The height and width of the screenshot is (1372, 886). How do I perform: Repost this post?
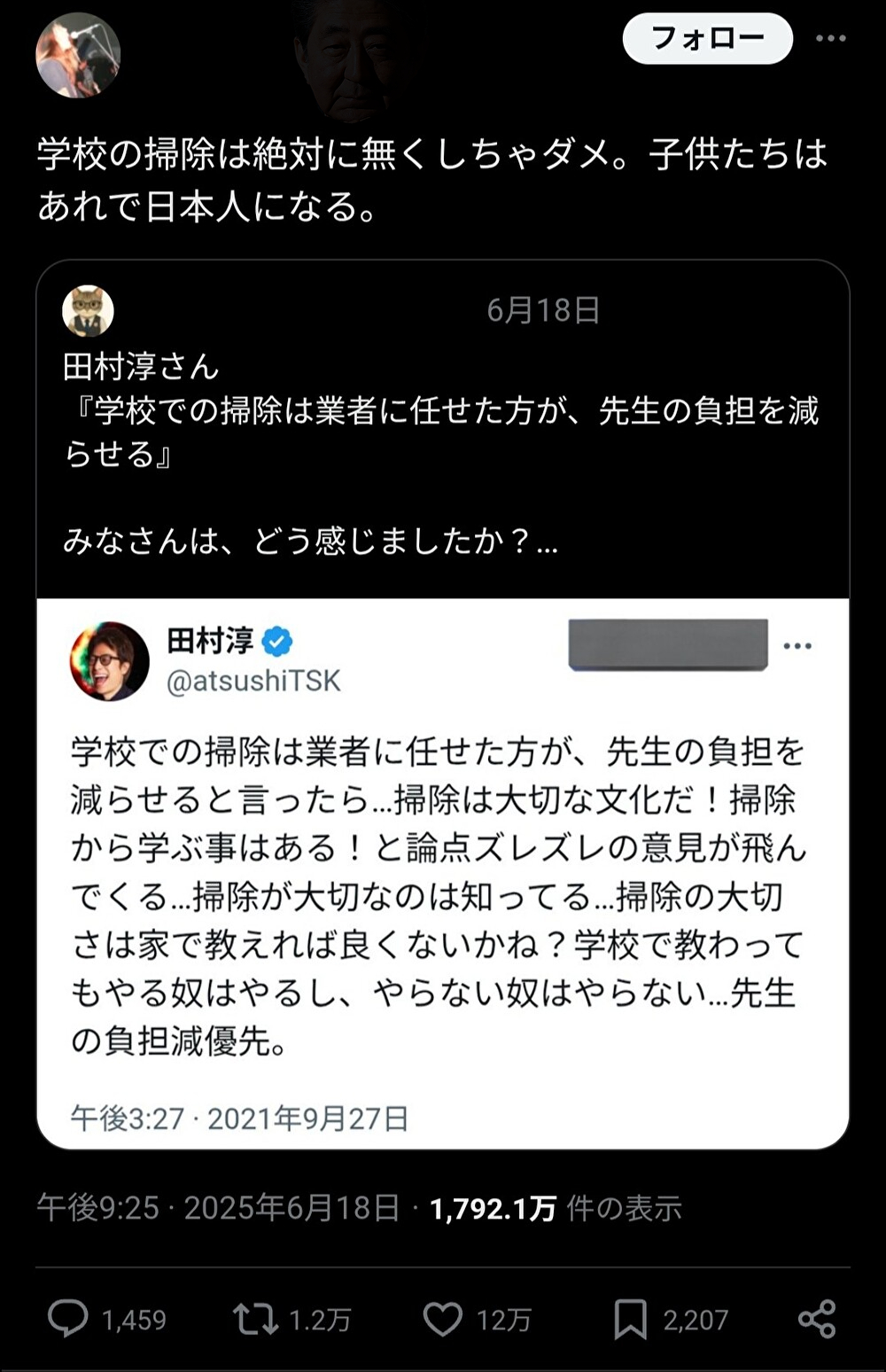255,1318
